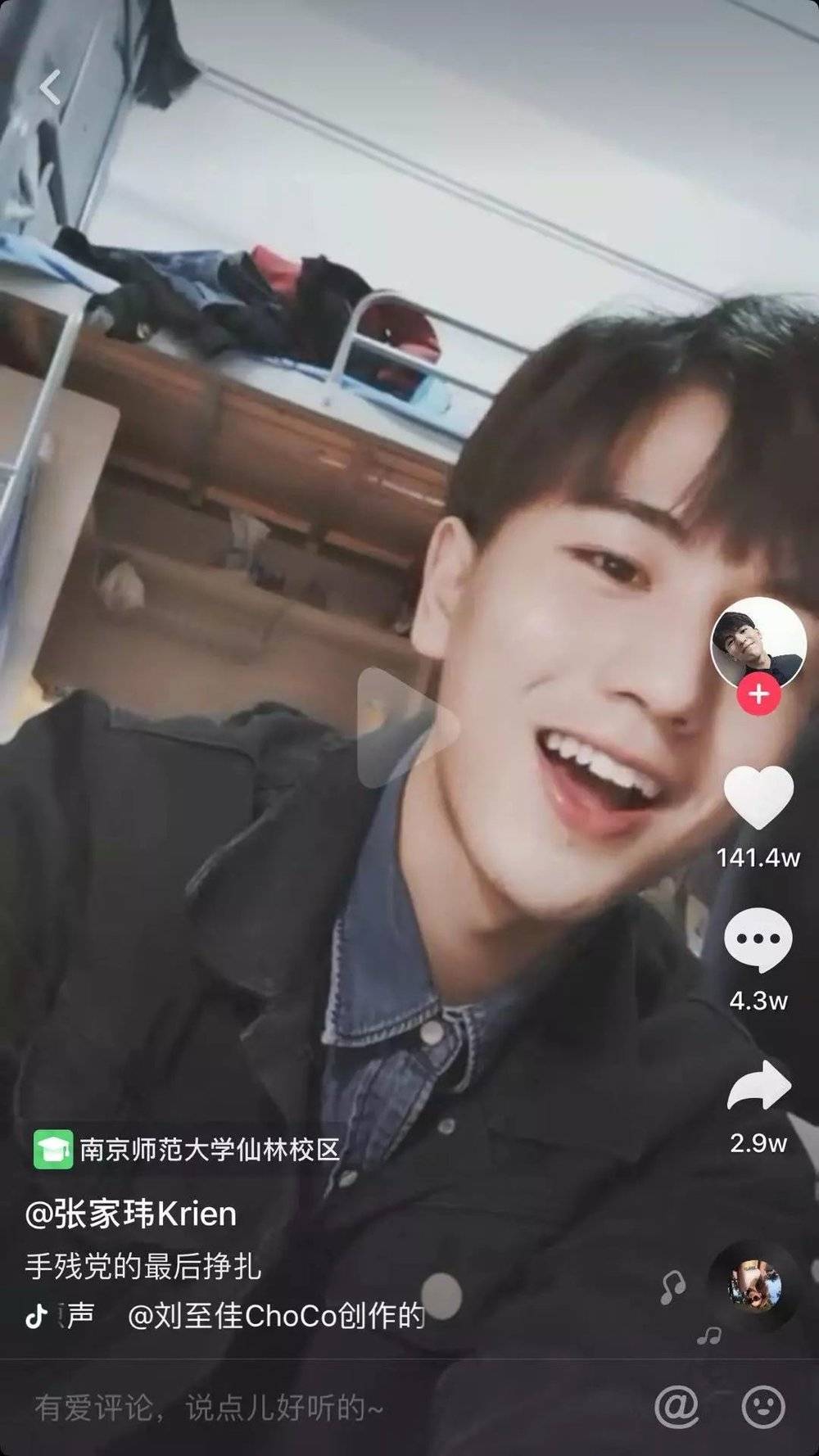Open the creator's profile avatar

click(758, 644)
